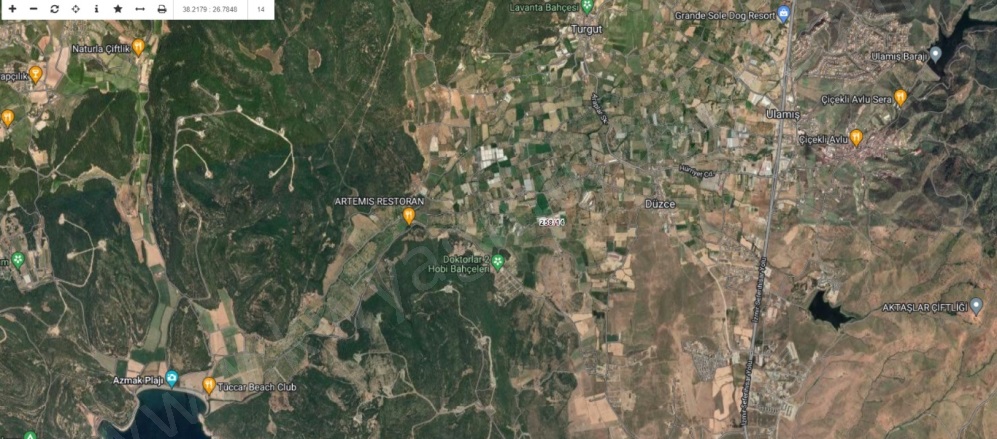
Task: Zoom out with the minus icon
Action: [x=33, y=8]
